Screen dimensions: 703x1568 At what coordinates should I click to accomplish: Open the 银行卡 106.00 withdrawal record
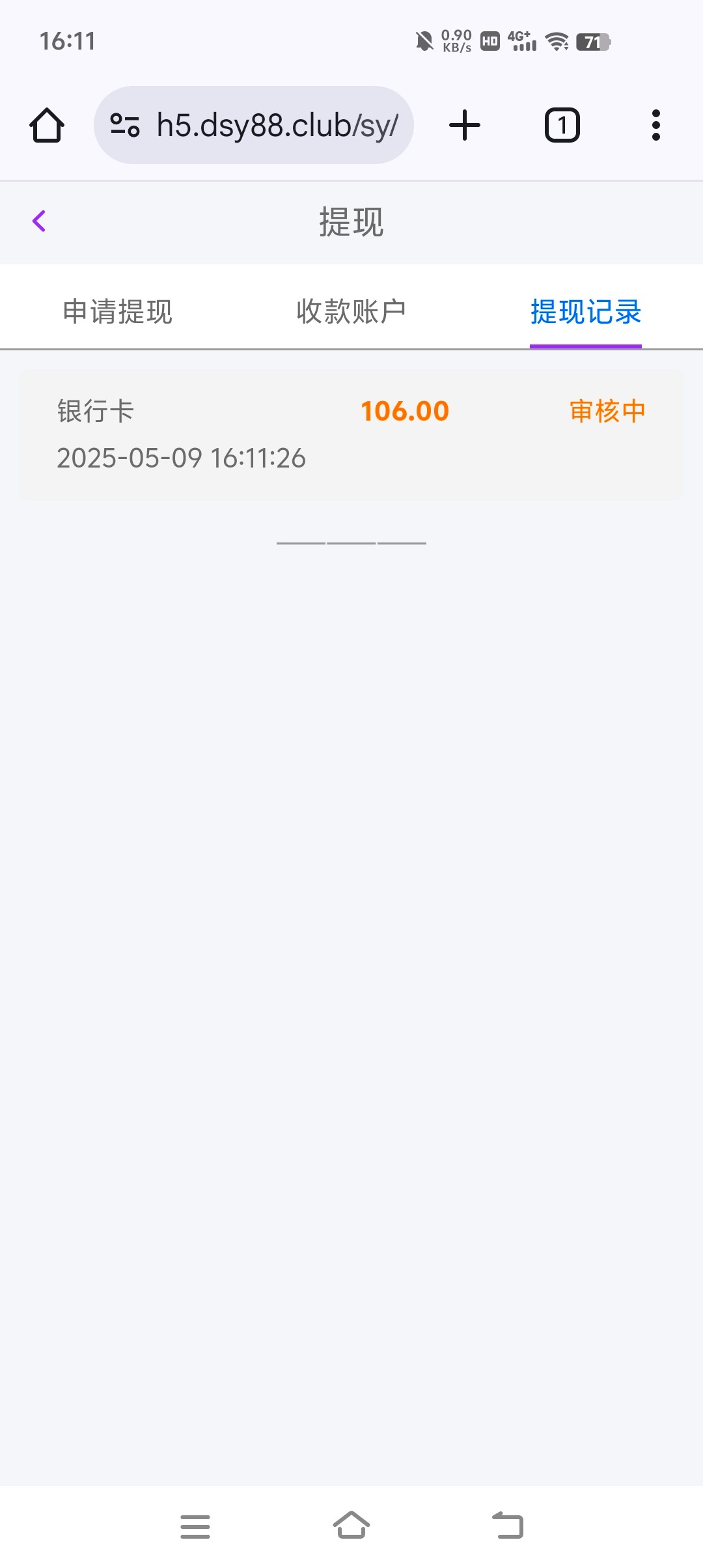click(x=351, y=435)
